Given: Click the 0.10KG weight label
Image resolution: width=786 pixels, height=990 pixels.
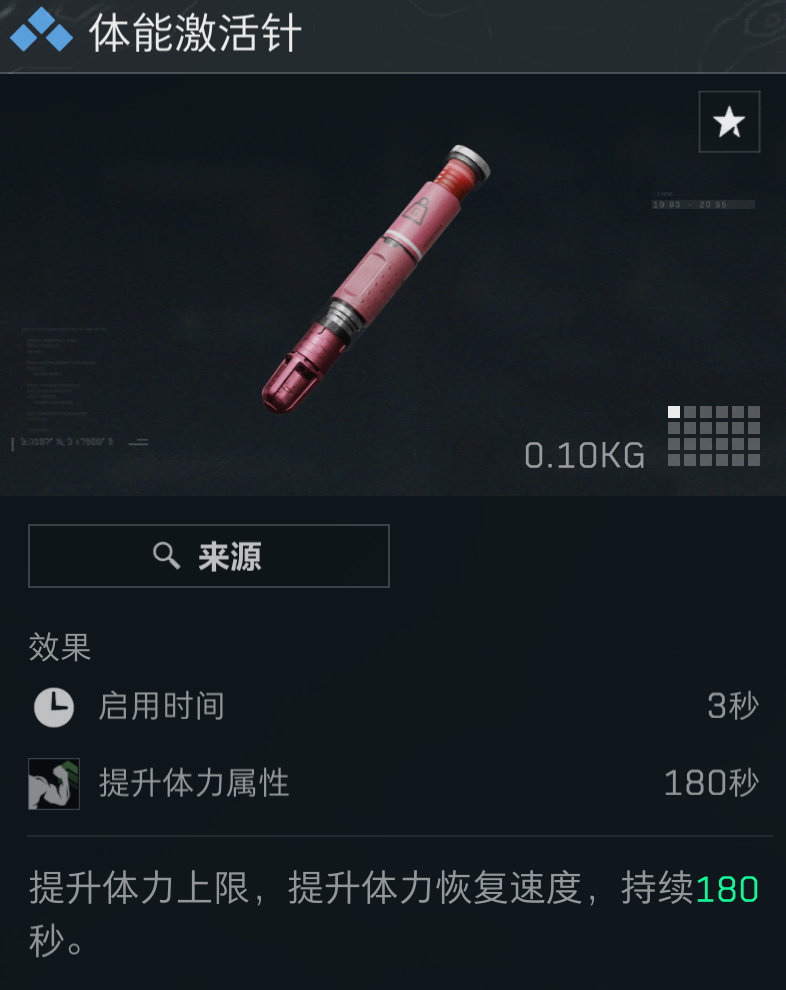Looking at the screenshot, I should (583, 455).
